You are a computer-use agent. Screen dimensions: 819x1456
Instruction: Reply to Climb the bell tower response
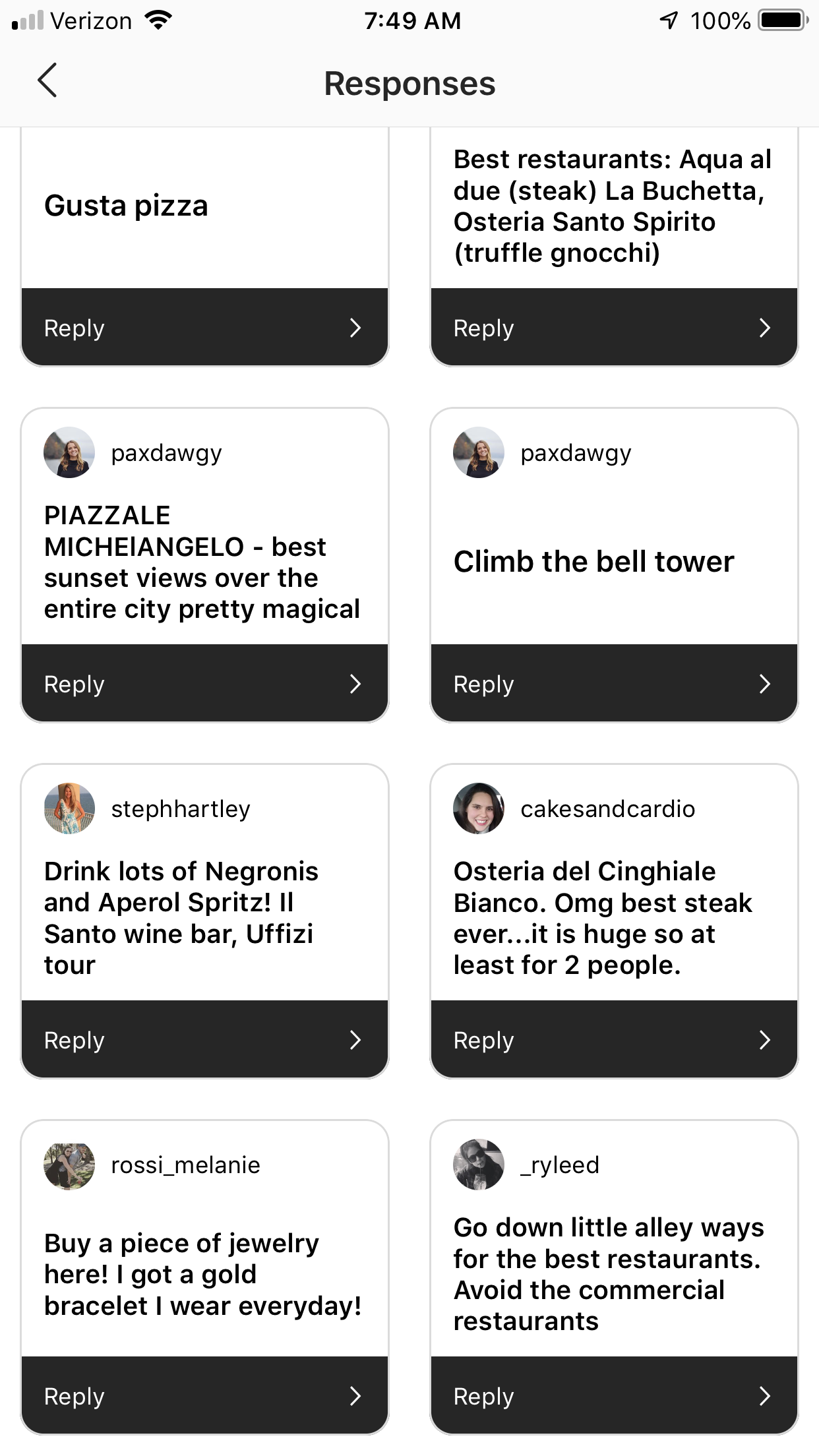614,684
